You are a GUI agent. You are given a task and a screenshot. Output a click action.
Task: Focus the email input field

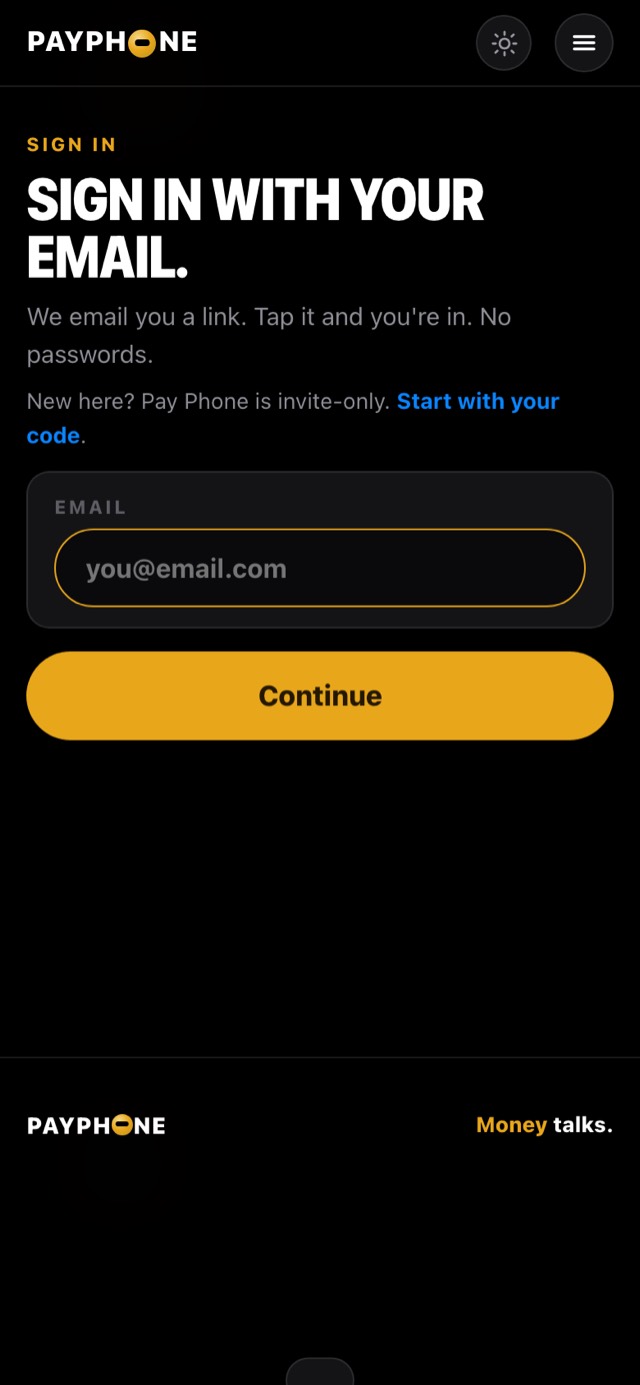[320, 568]
